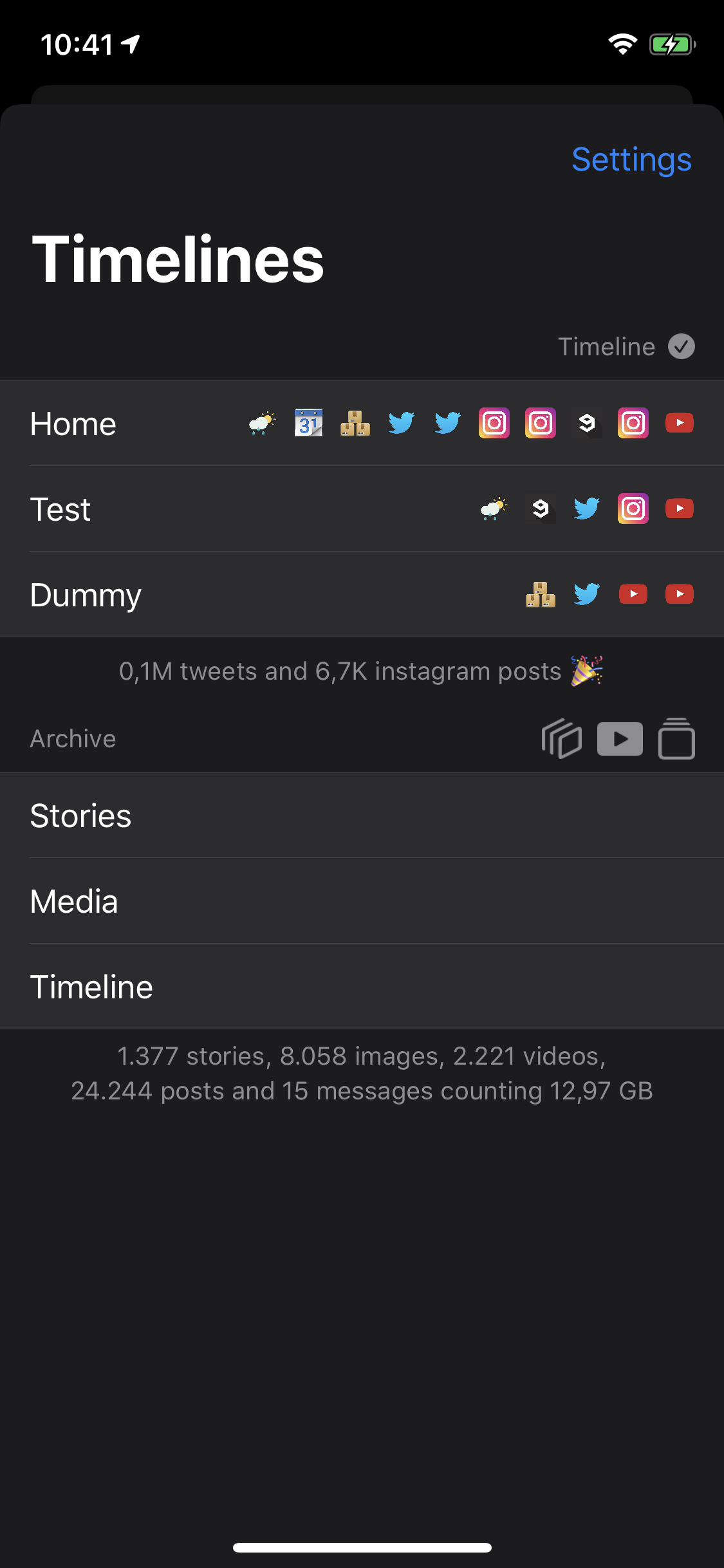Select the Test timeline

point(362,509)
